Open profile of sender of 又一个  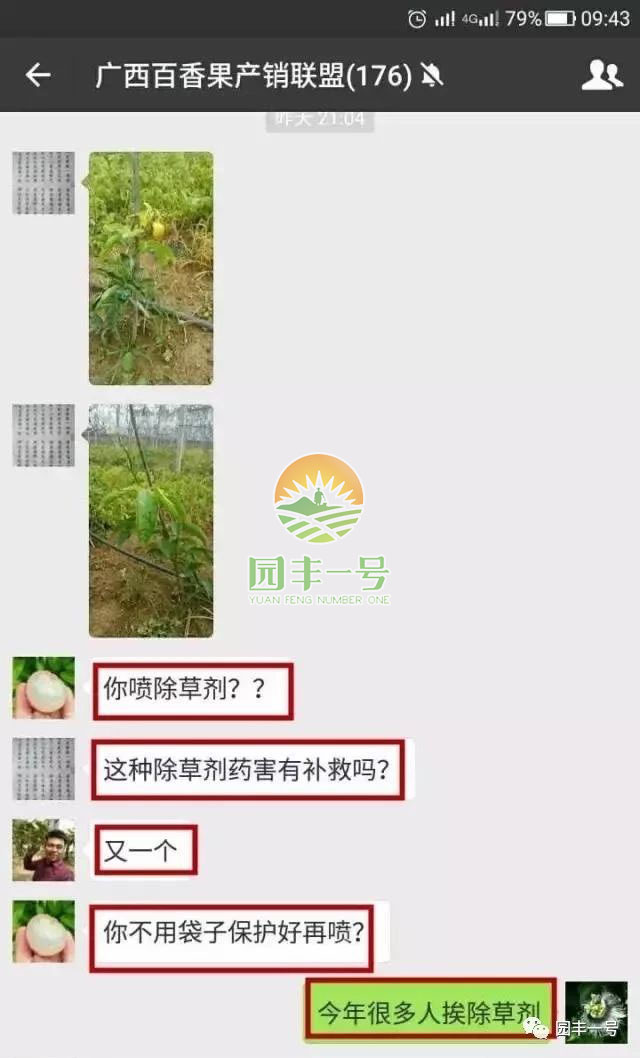coord(43,850)
